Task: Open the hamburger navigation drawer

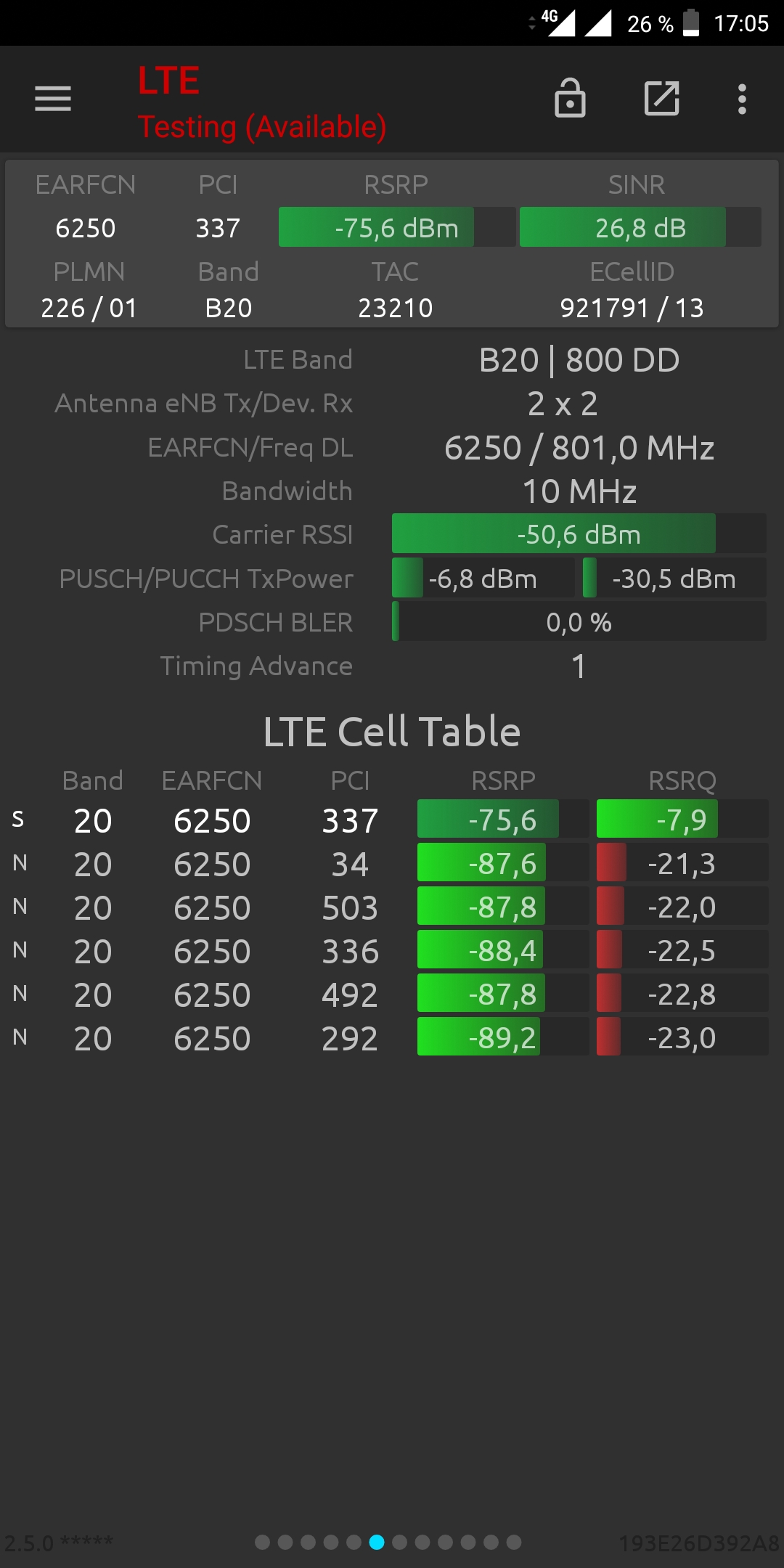Action: point(53,99)
